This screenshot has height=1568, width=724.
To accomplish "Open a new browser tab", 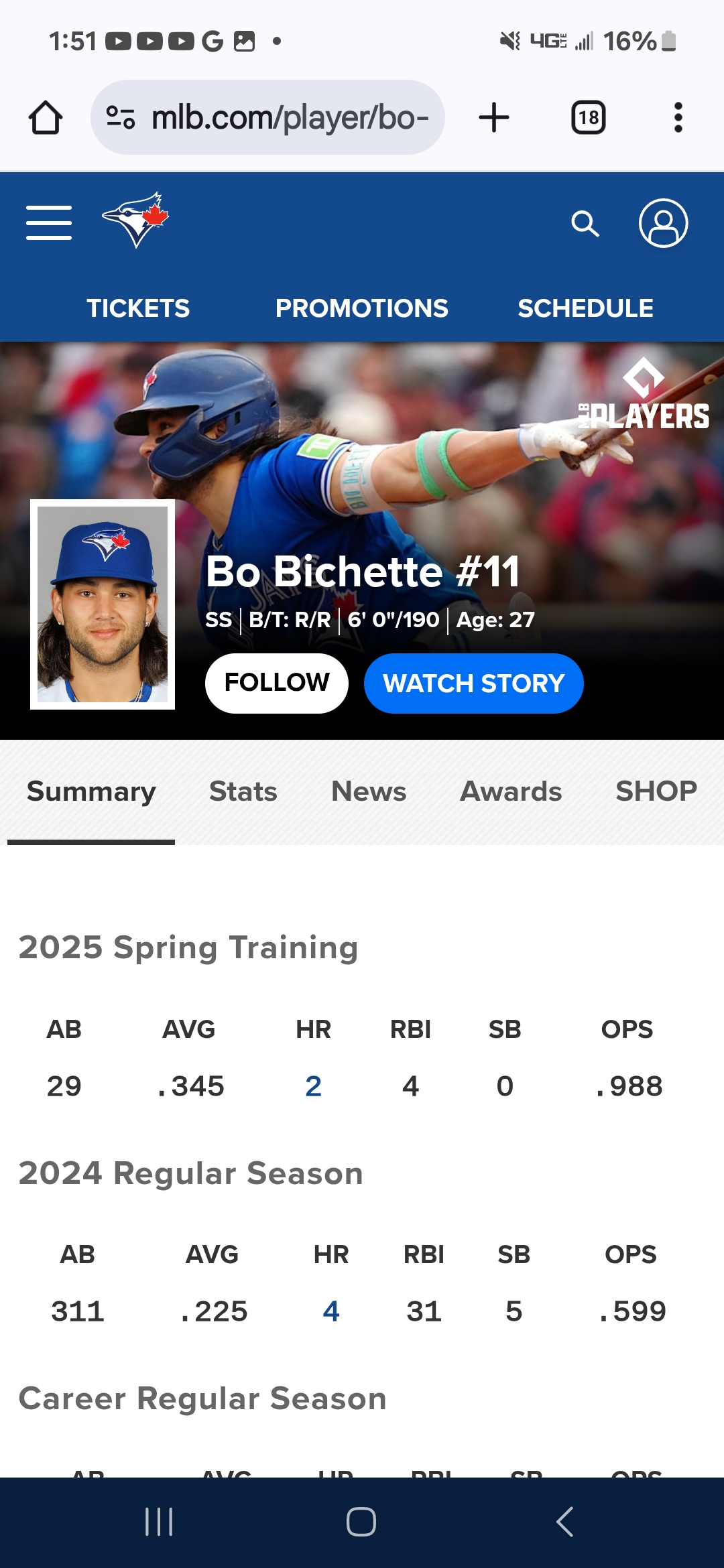I will pos(494,117).
